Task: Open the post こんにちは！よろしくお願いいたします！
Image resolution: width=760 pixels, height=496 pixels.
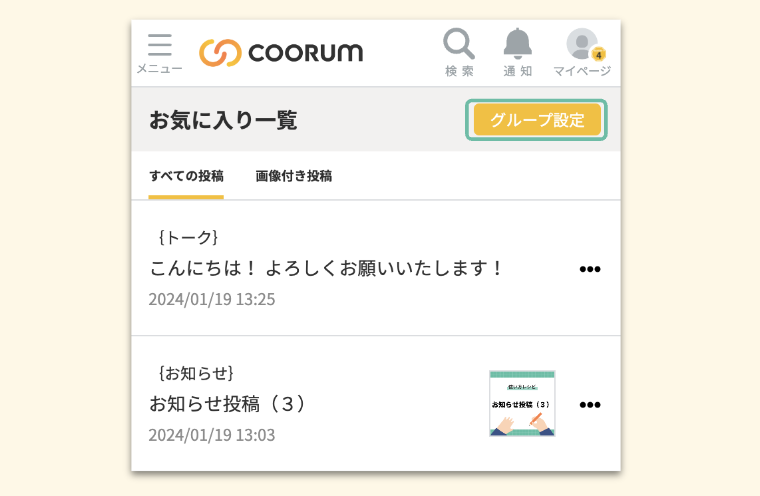Action: [x=326, y=268]
